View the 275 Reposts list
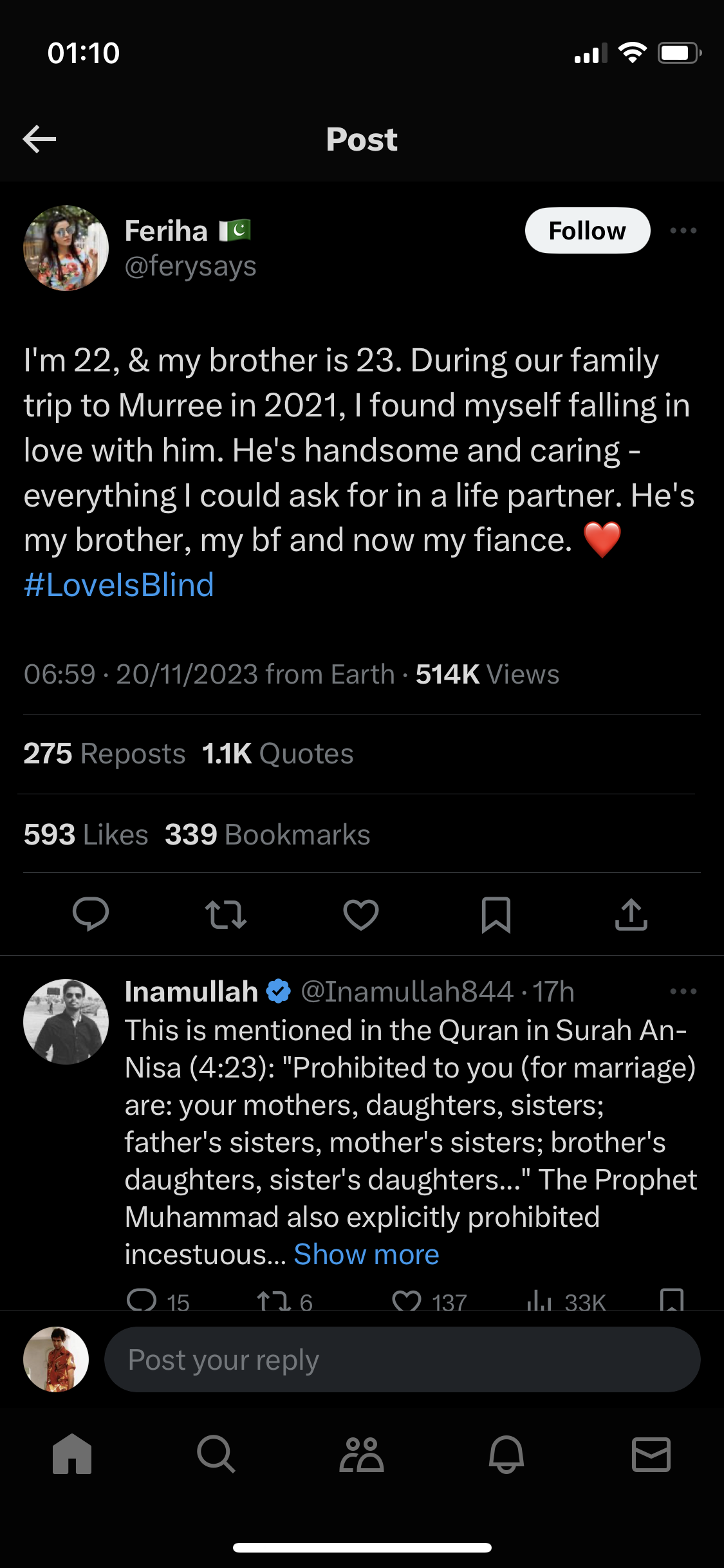The height and width of the screenshot is (1568, 724). pyautogui.click(x=104, y=754)
